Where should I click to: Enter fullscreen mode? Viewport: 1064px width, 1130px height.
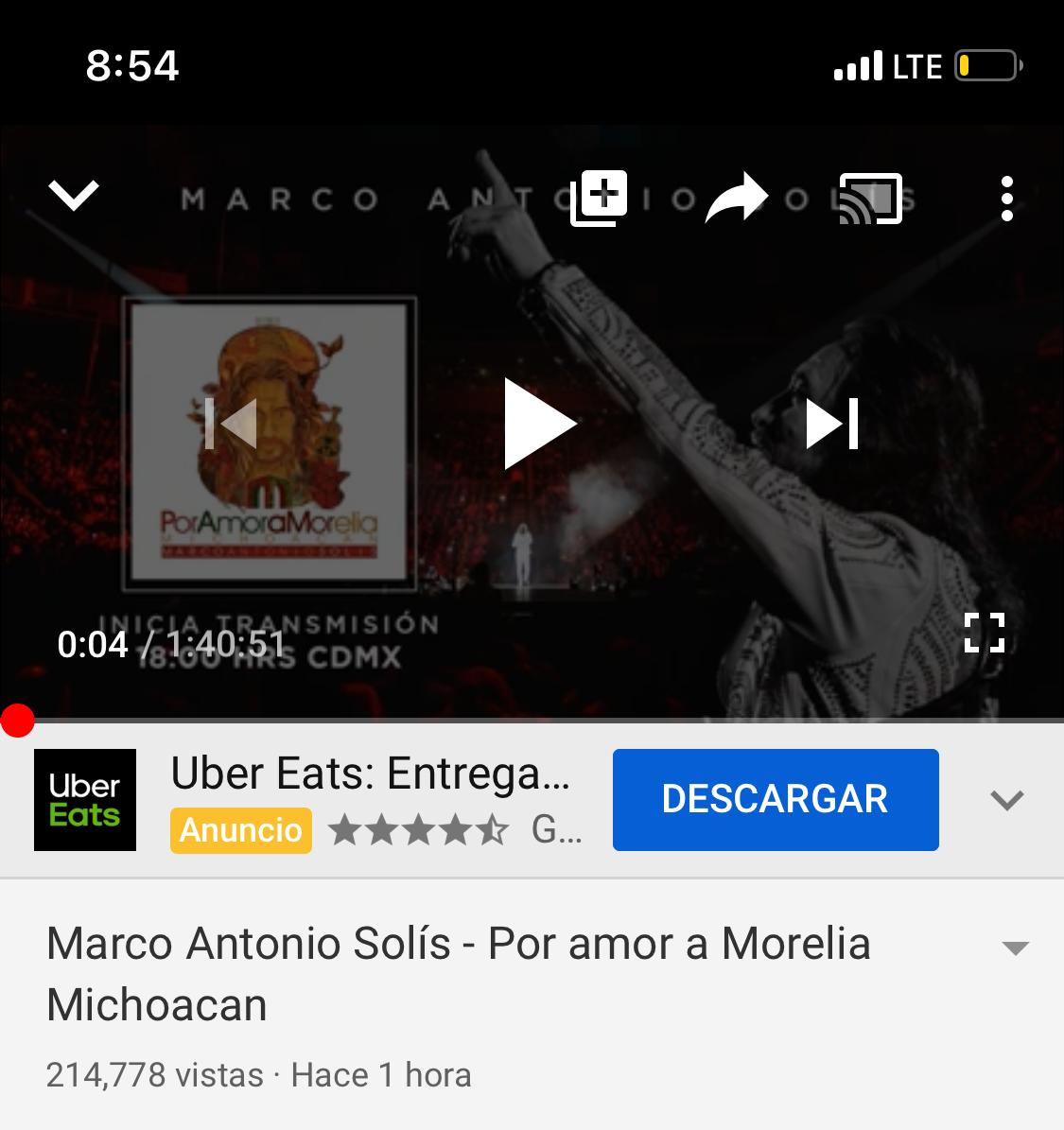click(985, 633)
